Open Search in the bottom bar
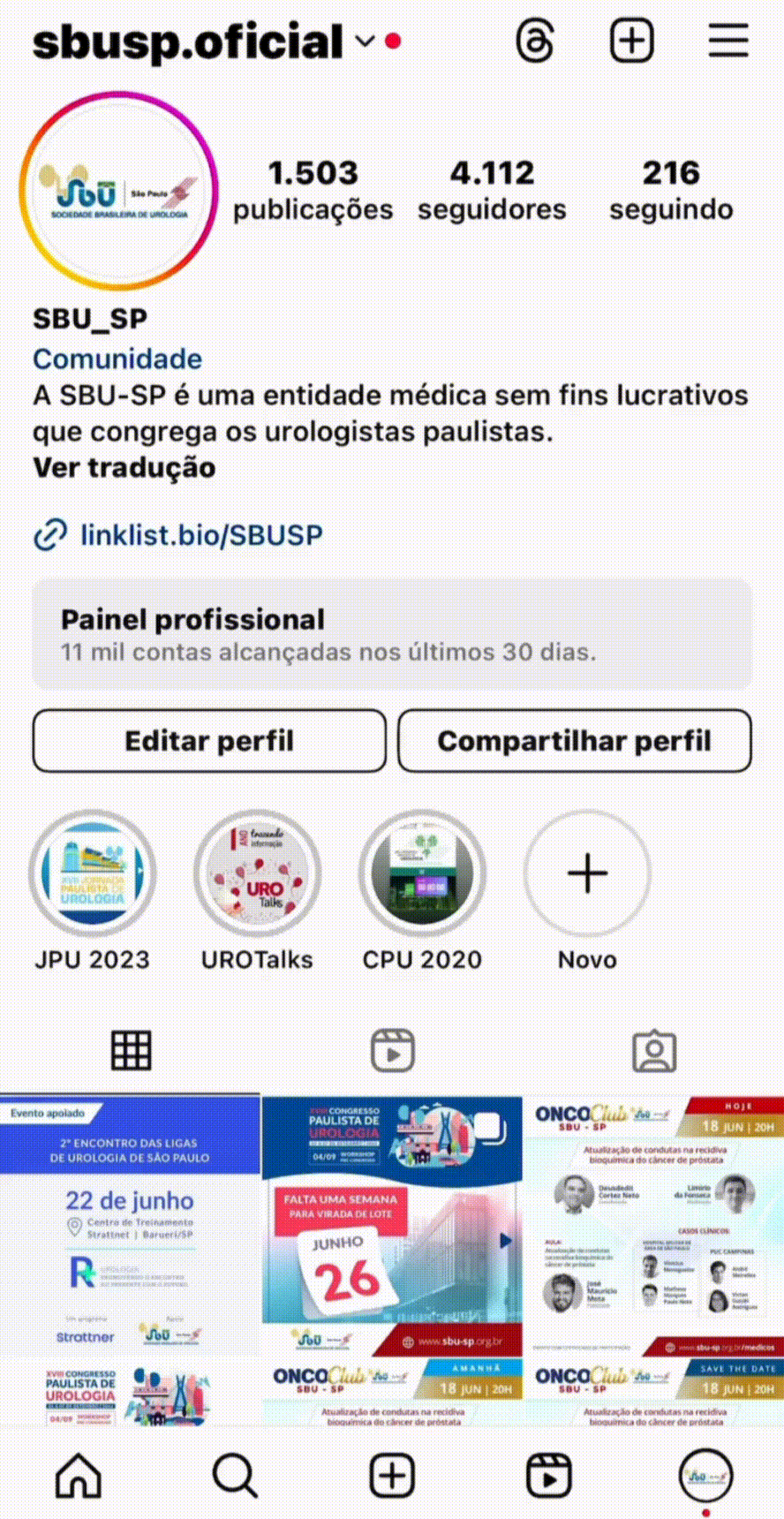This screenshot has width=784, height=1519. tap(235, 1477)
